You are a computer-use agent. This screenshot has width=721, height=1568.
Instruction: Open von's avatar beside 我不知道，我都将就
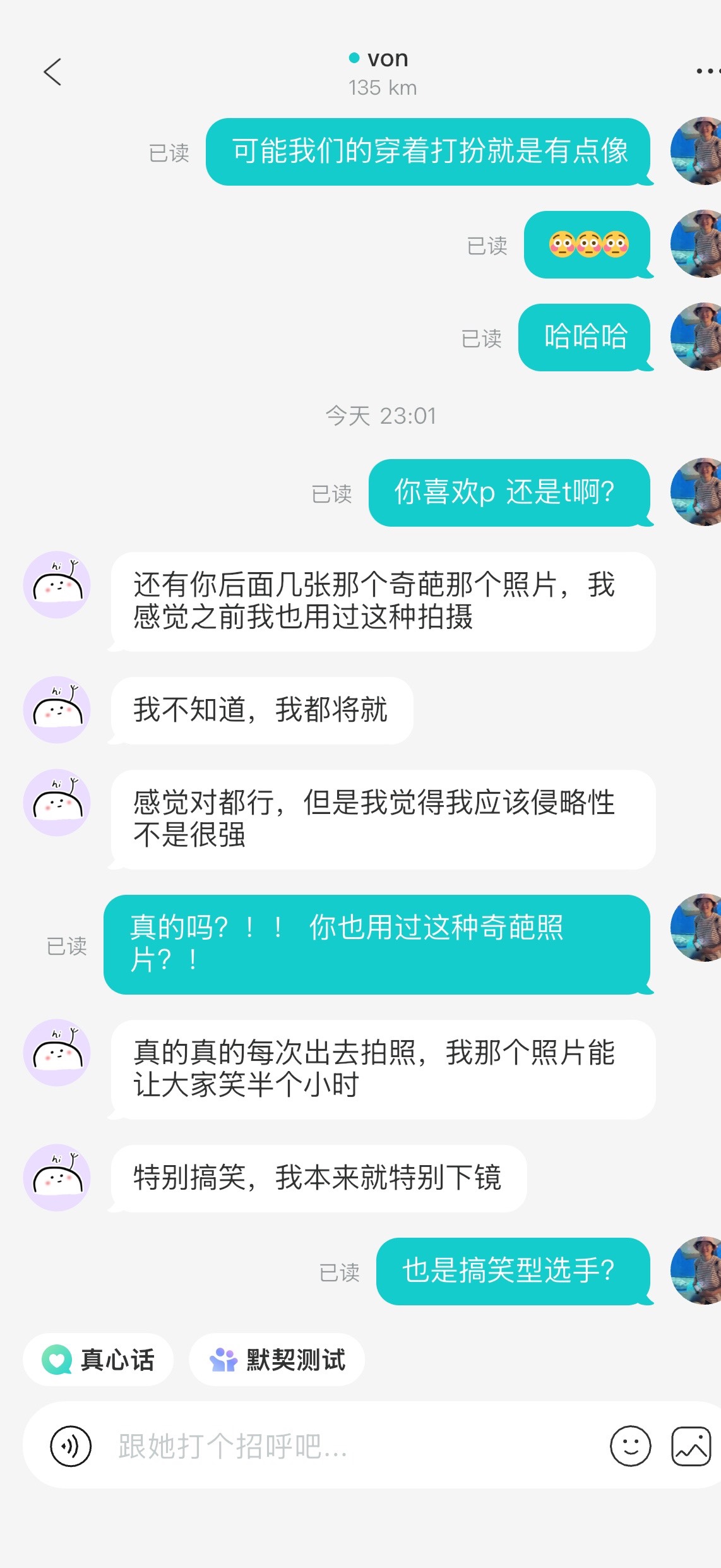click(57, 710)
